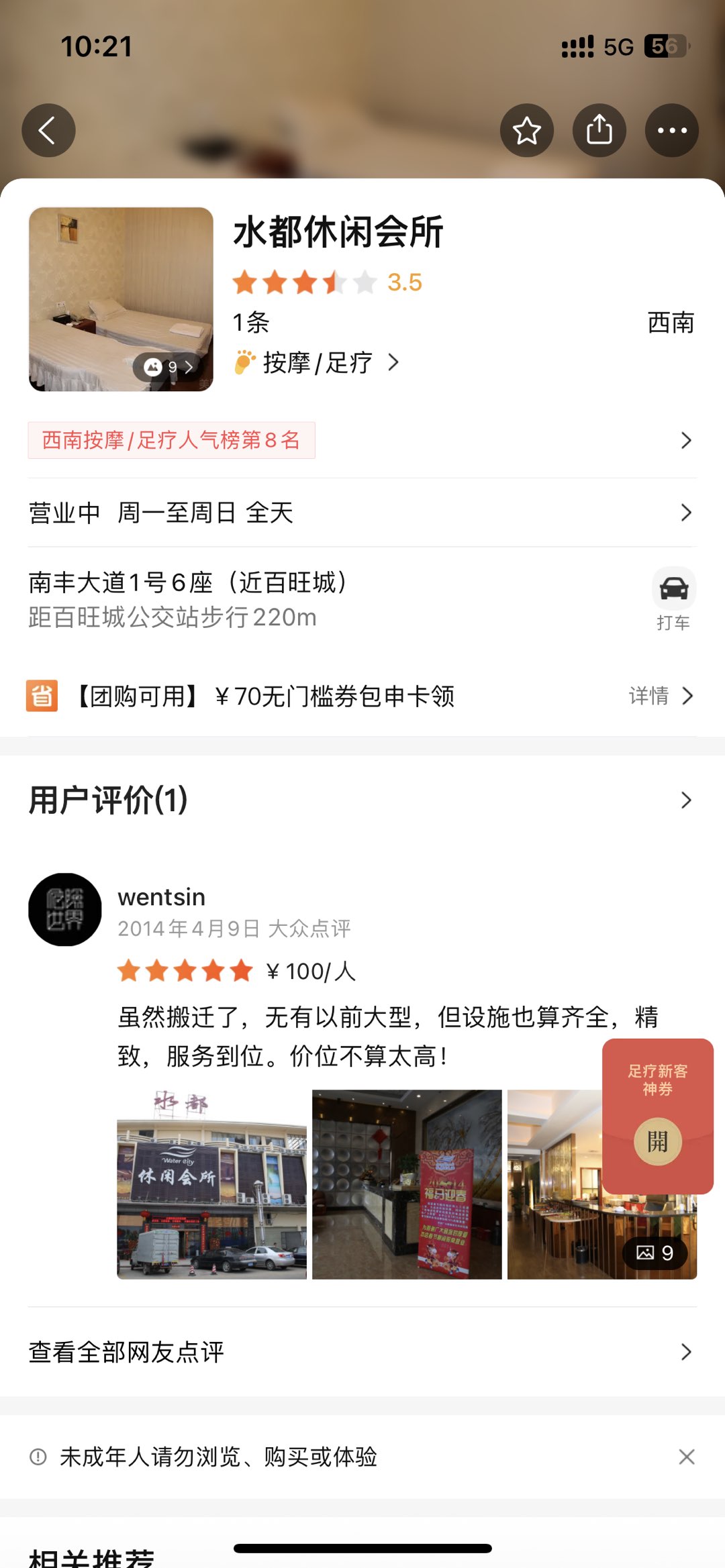View review photo of 休闲会所 building exterior
This screenshot has width=725, height=1568.
coord(211,1185)
